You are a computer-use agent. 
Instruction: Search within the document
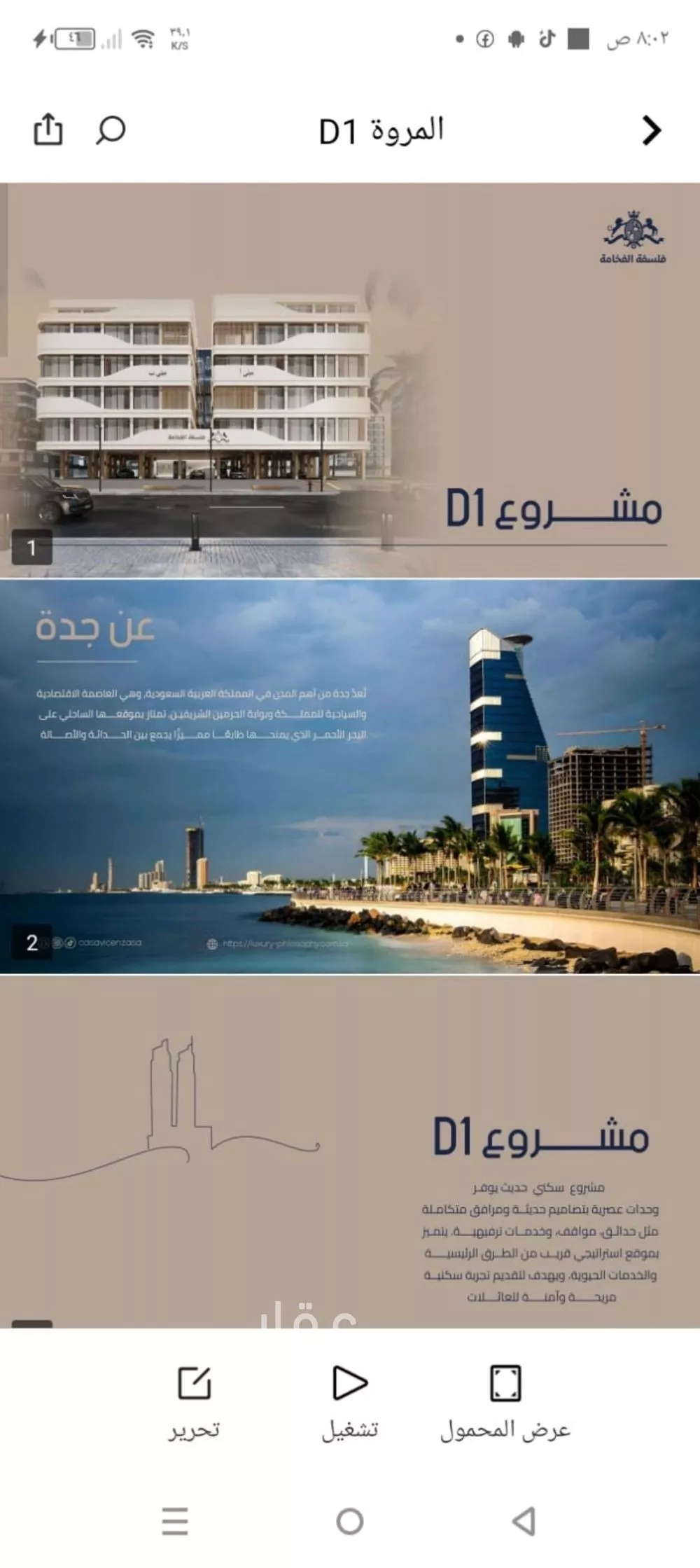click(x=111, y=130)
